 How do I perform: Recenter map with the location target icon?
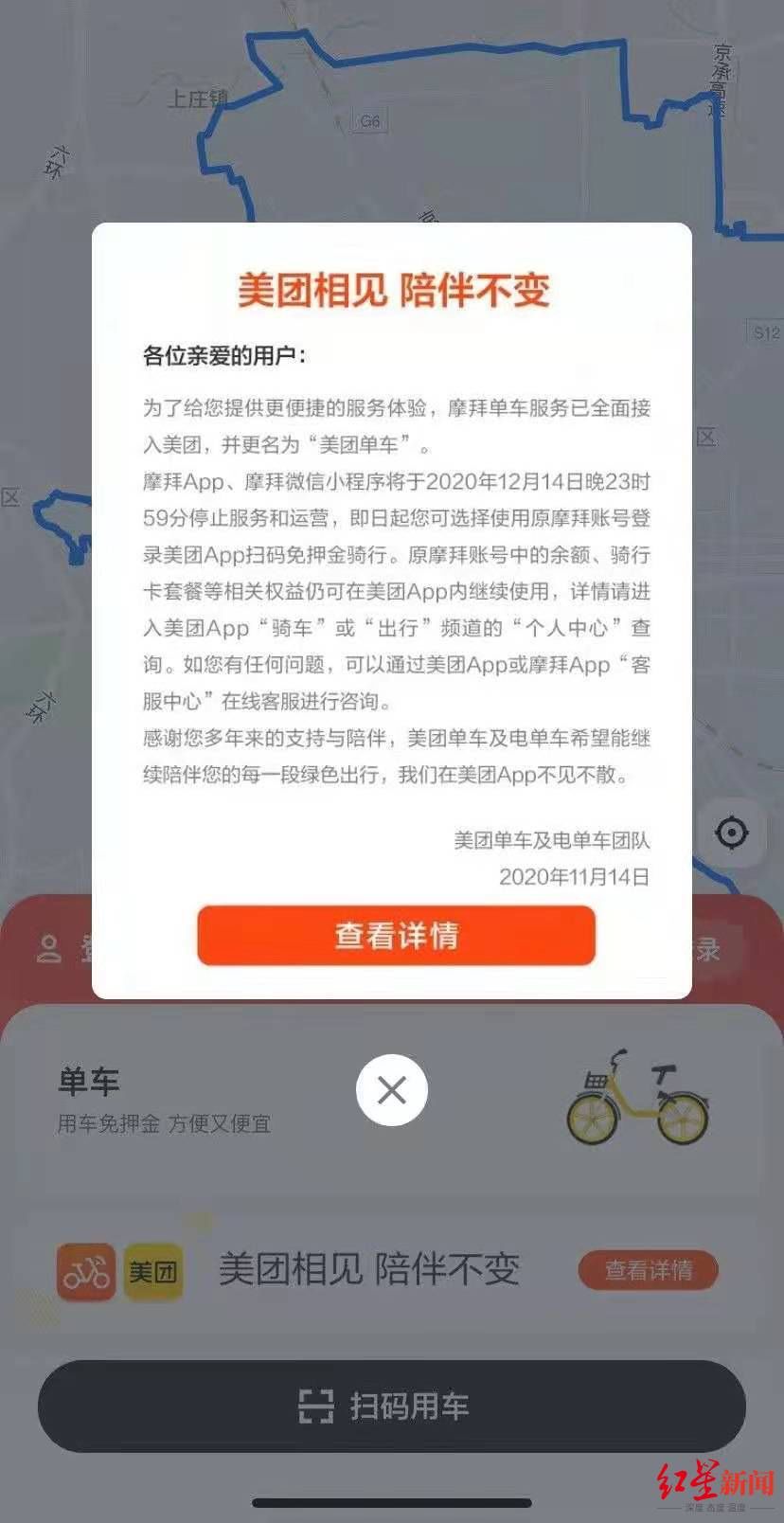pos(731,833)
